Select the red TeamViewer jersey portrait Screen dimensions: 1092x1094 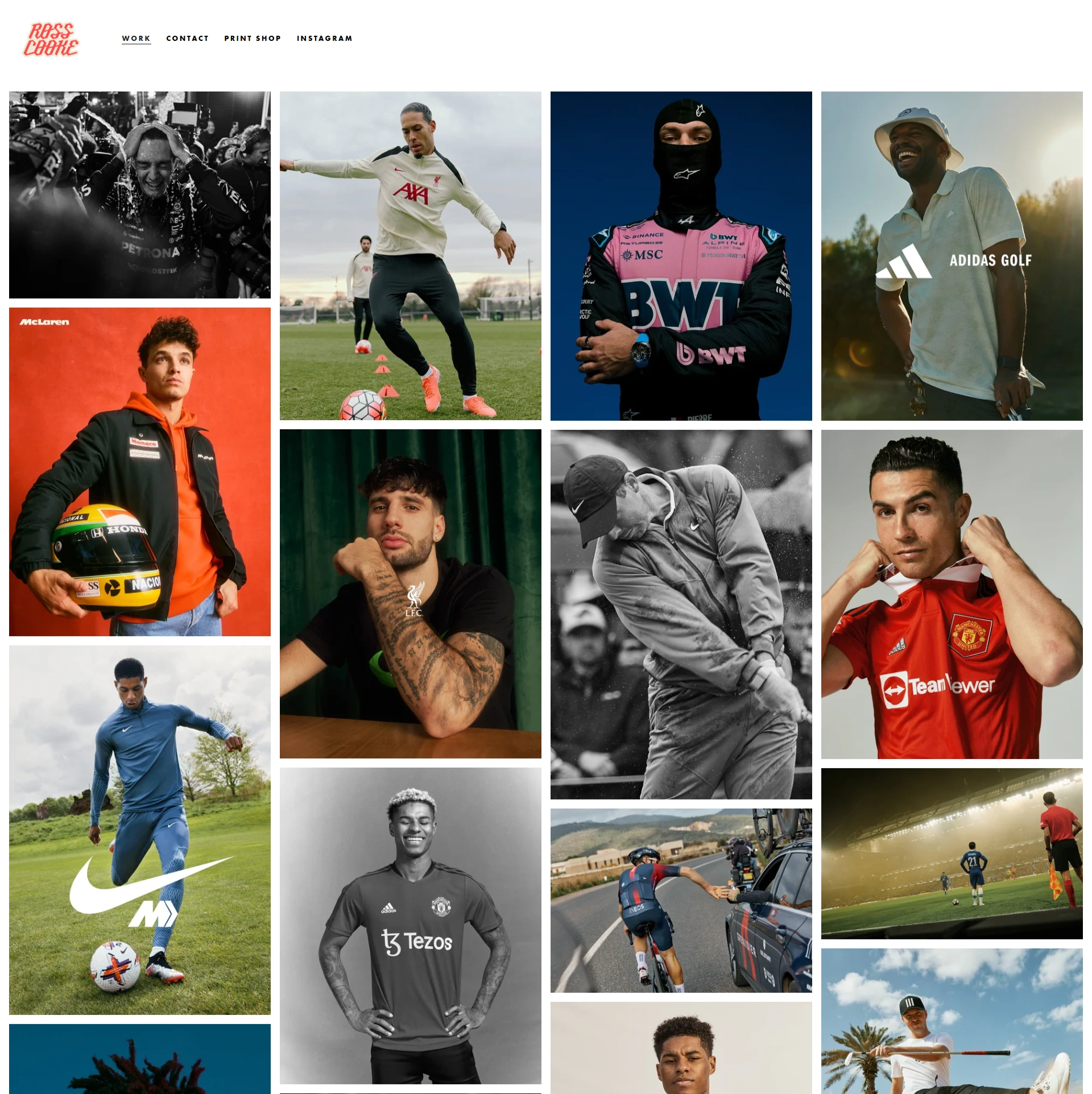[x=952, y=594]
